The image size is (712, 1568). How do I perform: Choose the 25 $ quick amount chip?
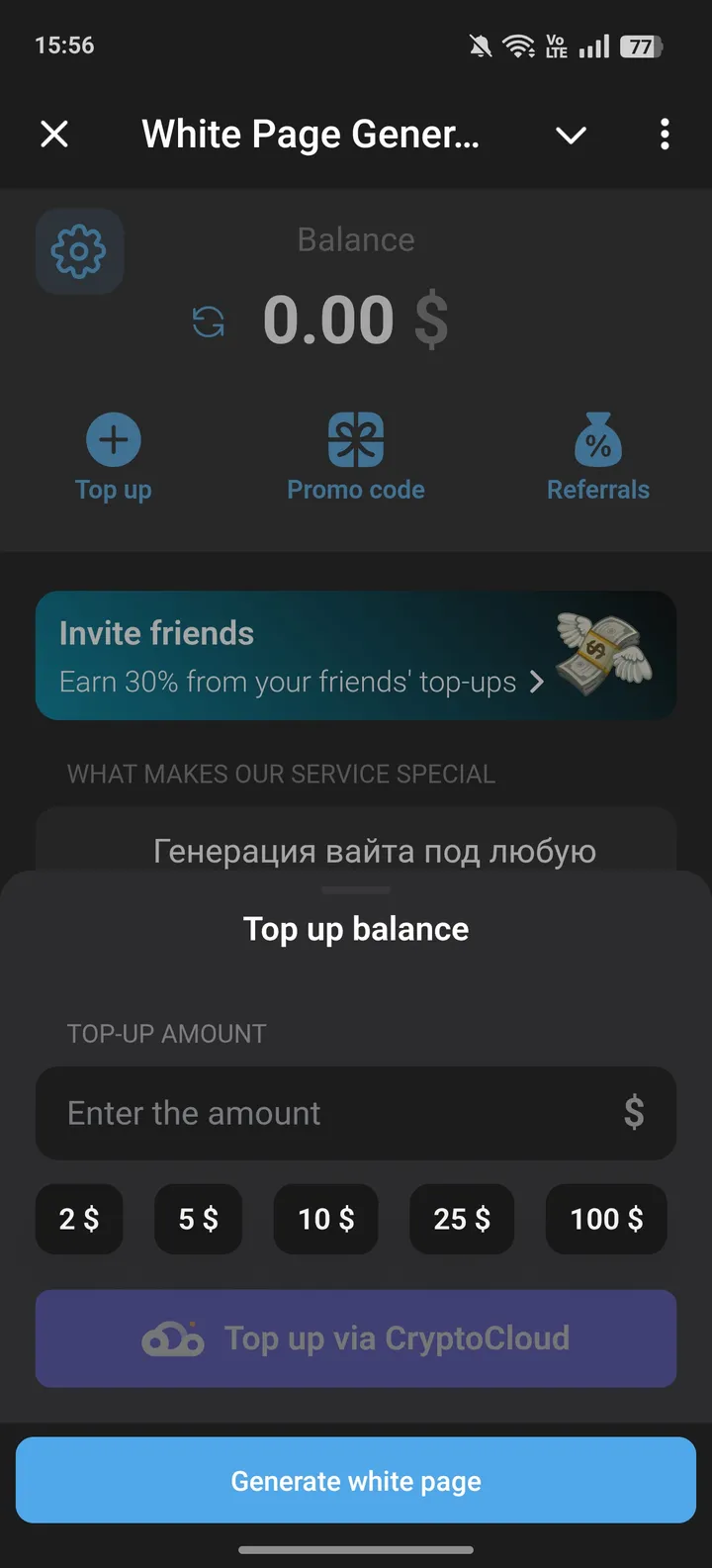pyautogui.click(x=462, y=1219)
